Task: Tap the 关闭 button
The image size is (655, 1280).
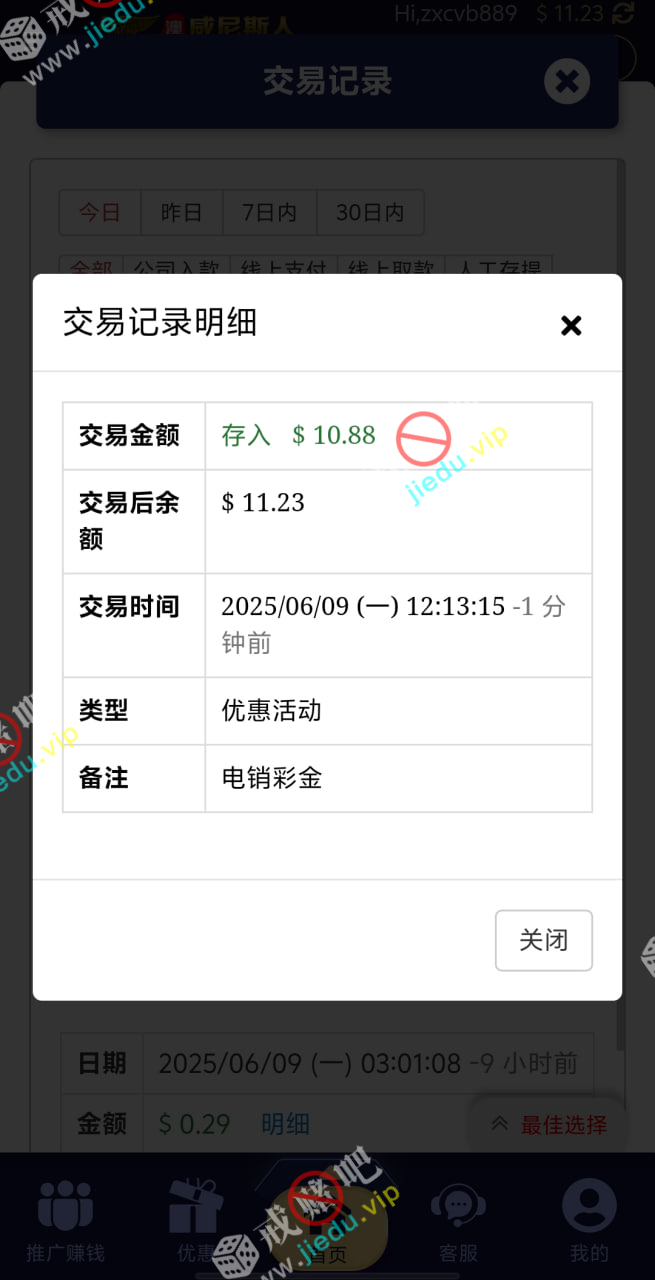Action: [544, 940]
